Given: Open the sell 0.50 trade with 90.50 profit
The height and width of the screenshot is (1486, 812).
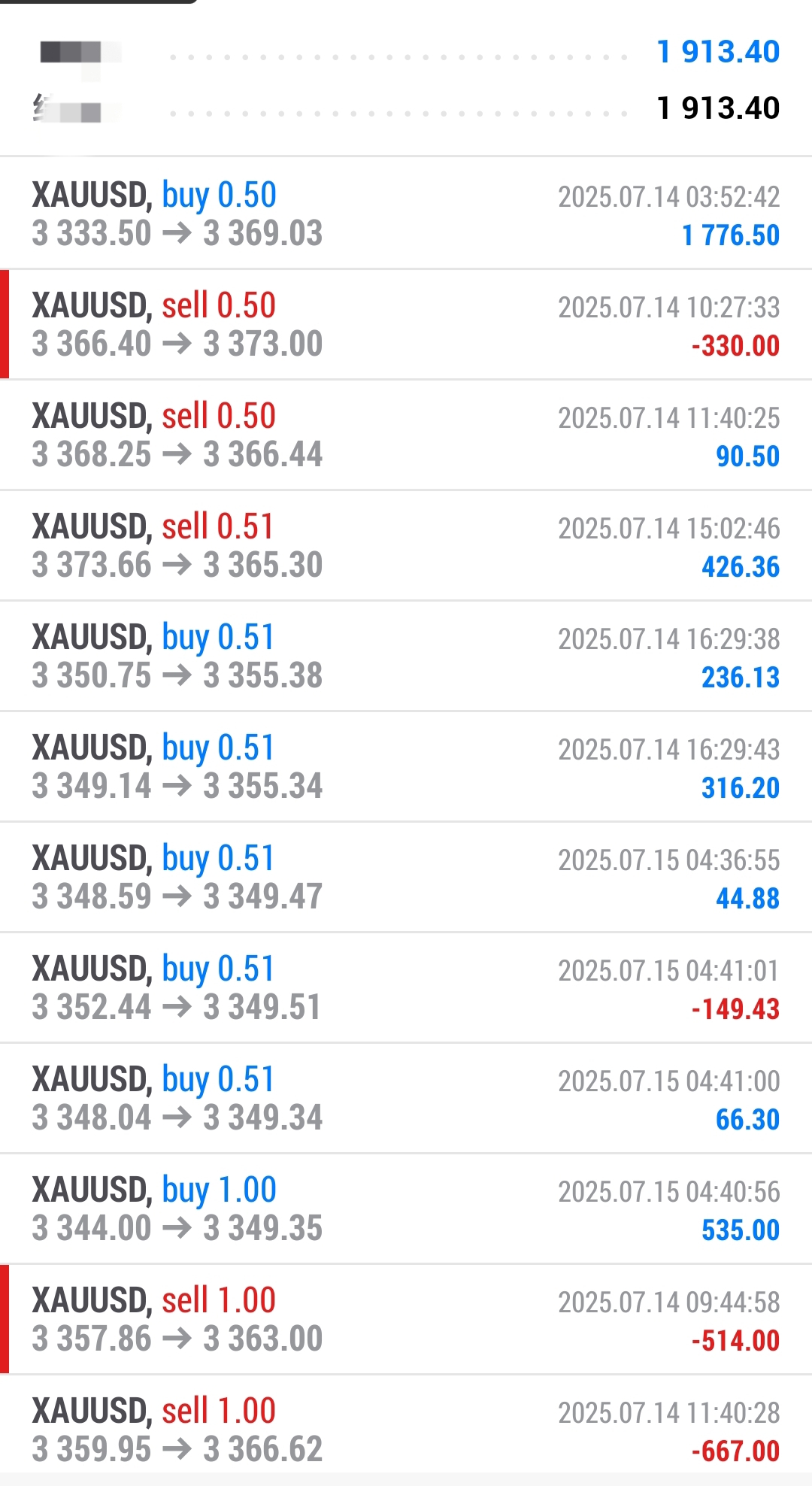Looking at the screenshot, I should click(x=406, y=435).
